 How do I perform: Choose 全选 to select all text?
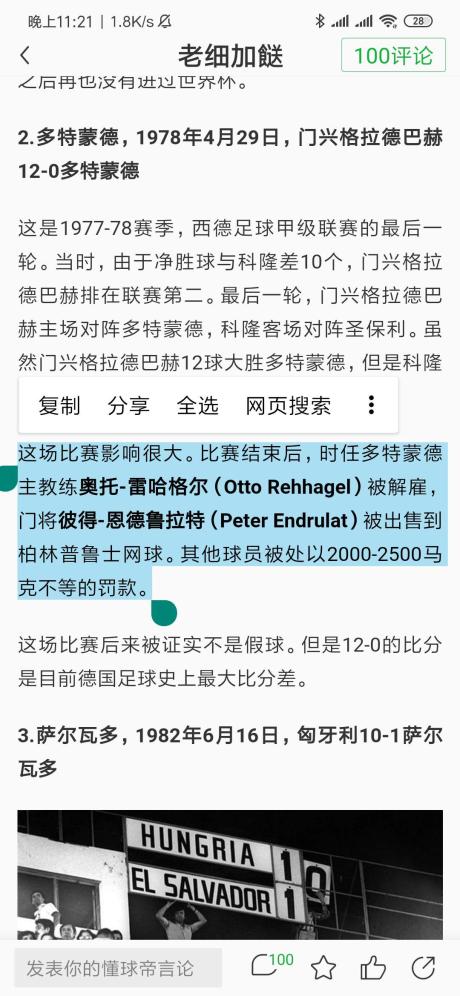(x=198, y=405)
